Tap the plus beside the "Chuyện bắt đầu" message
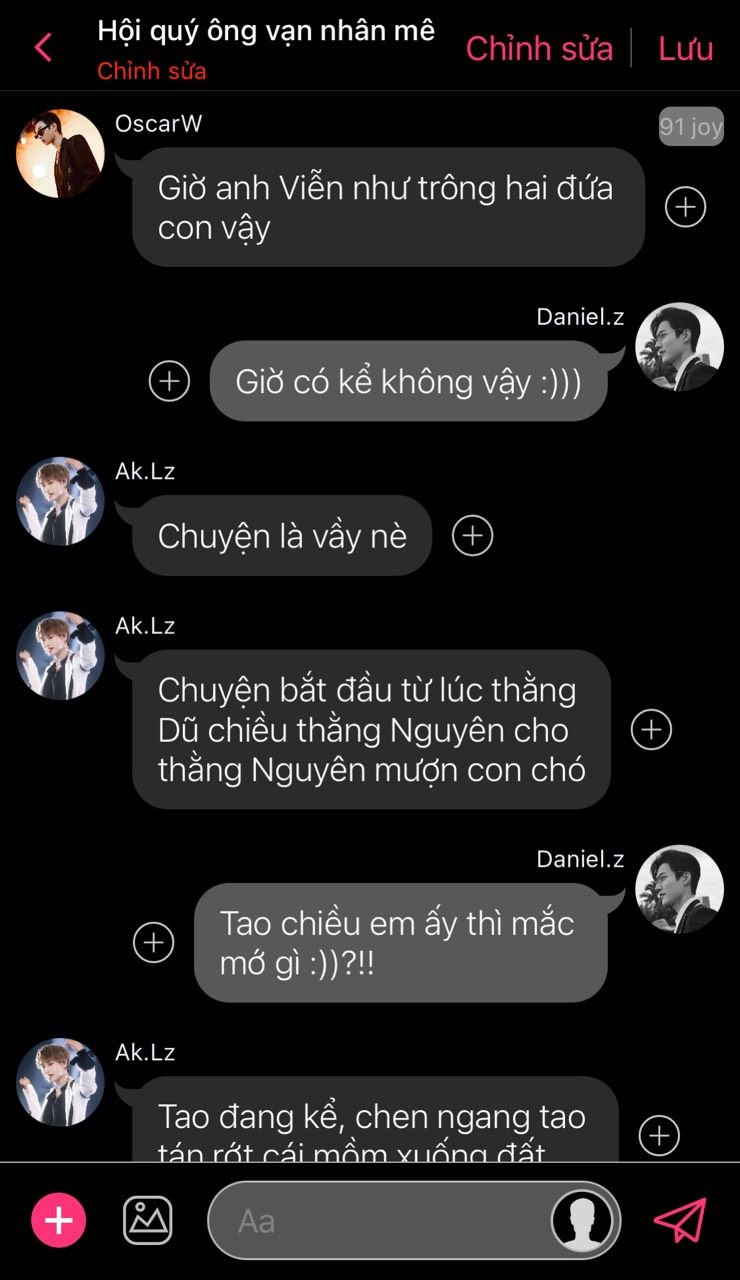Image resolution: width=740 pixels, height=1280 pixels. click(651, 729)
